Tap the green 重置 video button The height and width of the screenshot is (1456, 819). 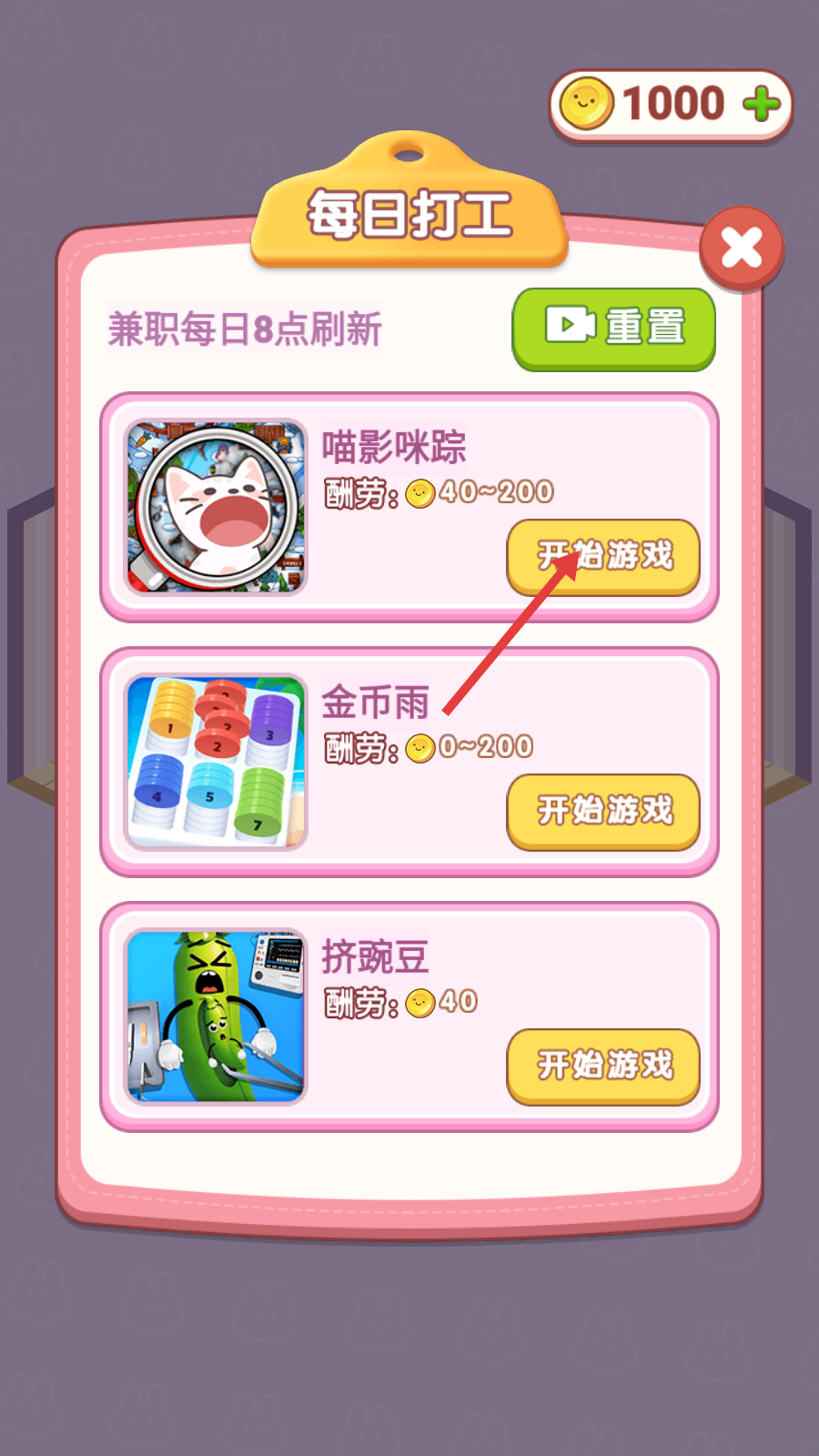click(x=614, y=329)
